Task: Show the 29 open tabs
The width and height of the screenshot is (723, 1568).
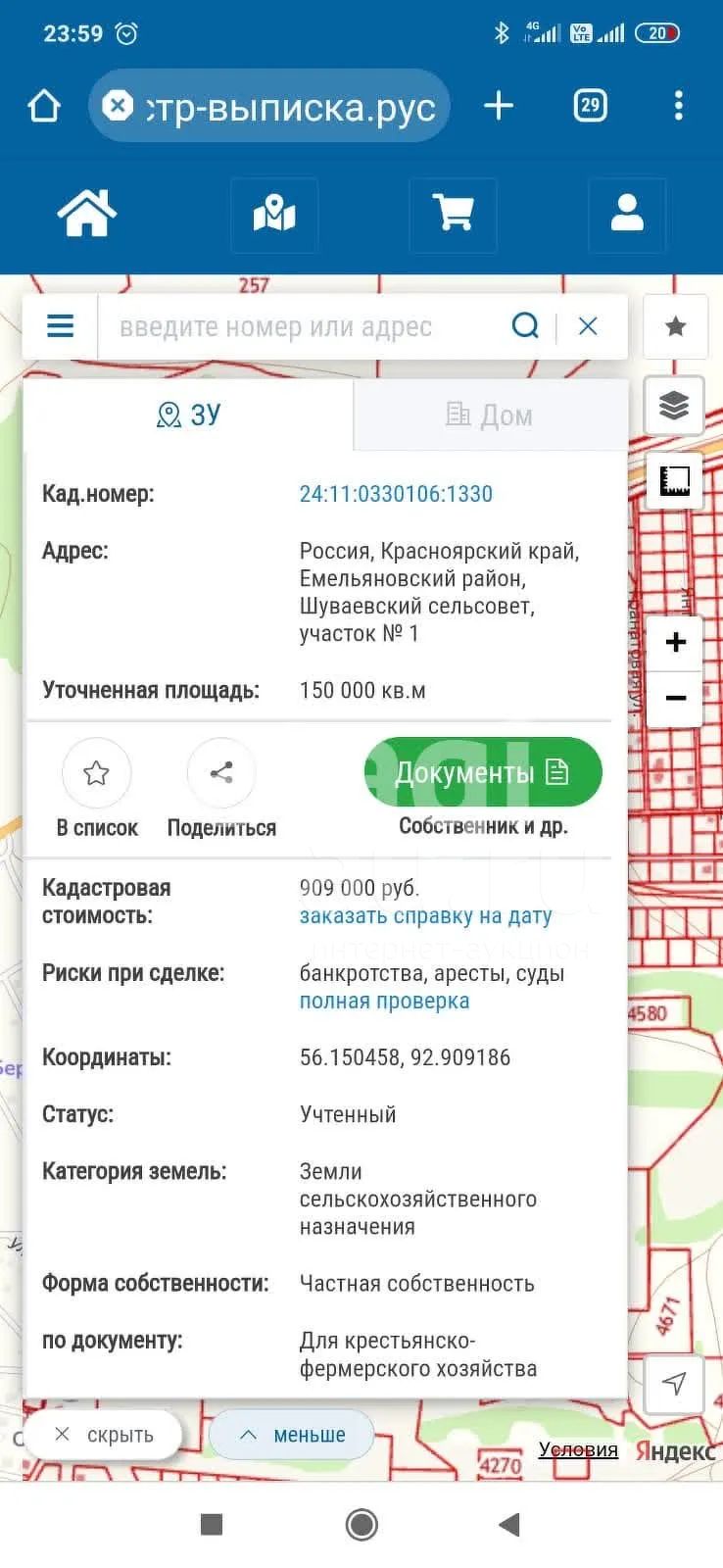Action: point(590,106)
